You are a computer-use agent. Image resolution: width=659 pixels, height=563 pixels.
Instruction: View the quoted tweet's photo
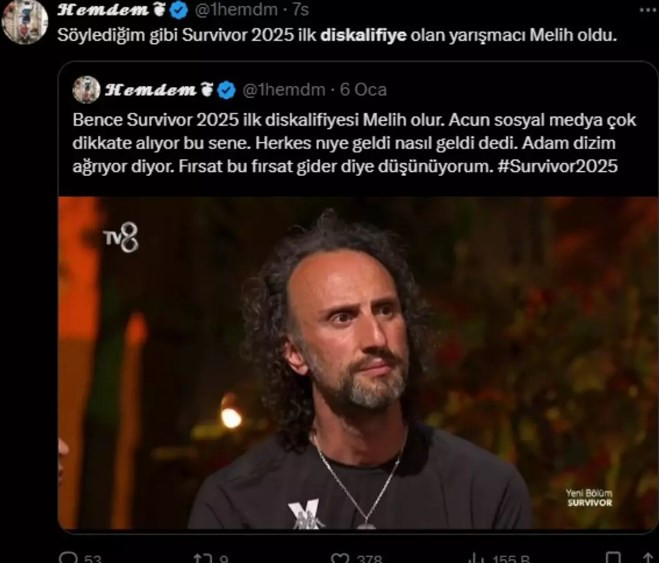point(357,360)
